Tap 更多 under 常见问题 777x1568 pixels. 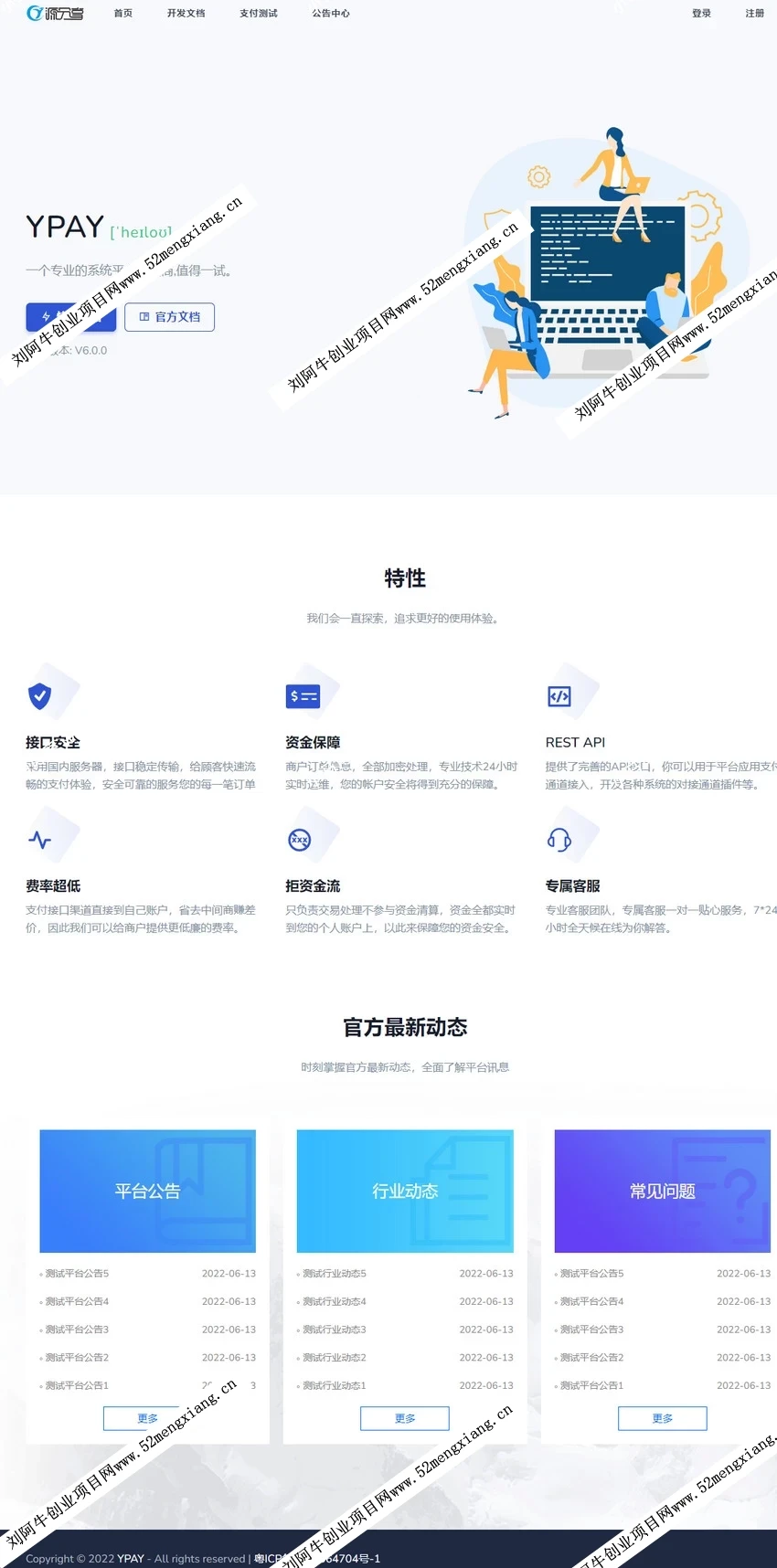coord(663,1418)
